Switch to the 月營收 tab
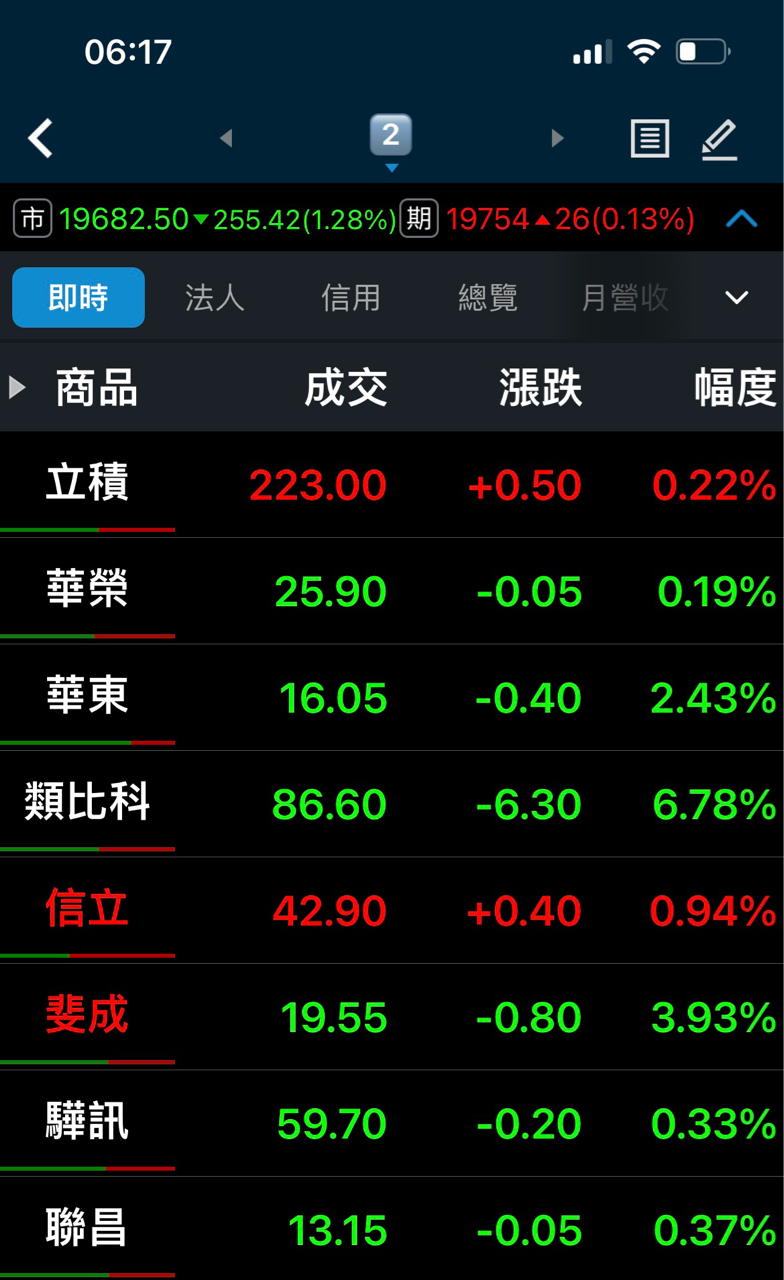The image size is (784, 1280). pos(624,297)
